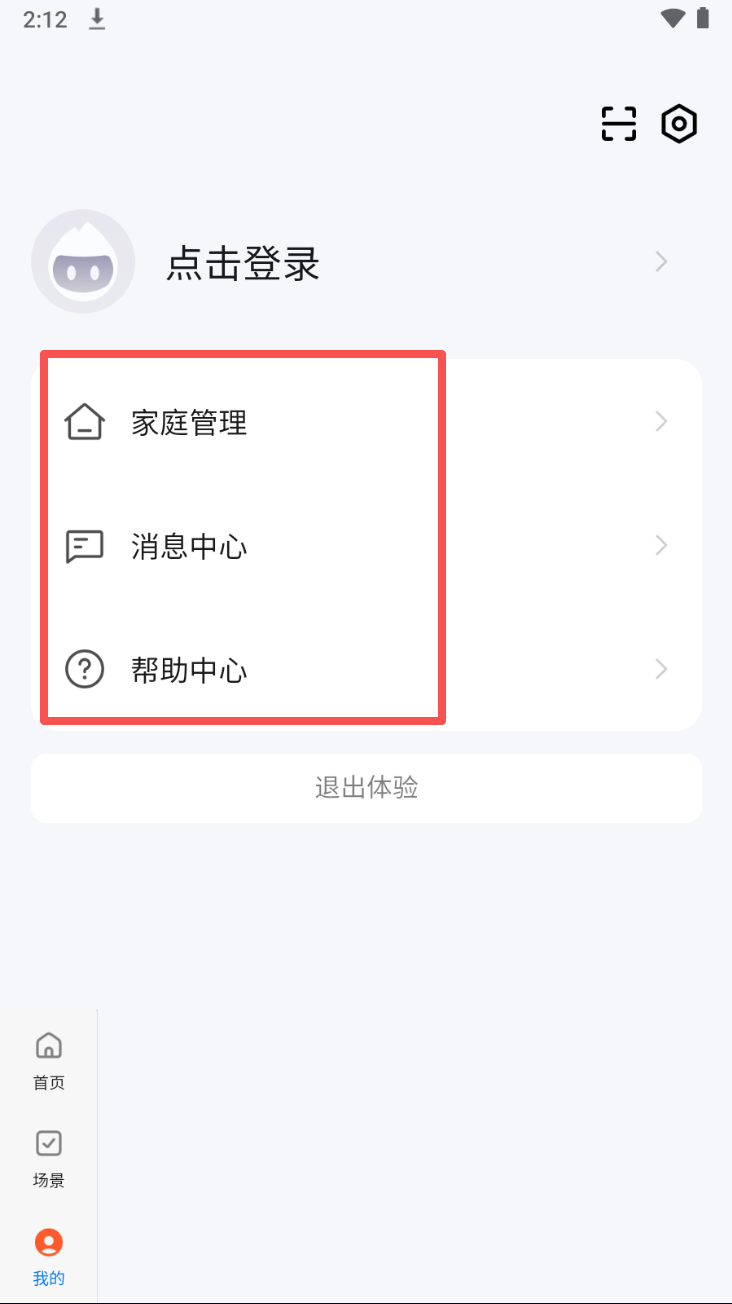The image size is (732, 1304).
Task: Switch to the 首页 tab
Action: tap(48, 1060)
